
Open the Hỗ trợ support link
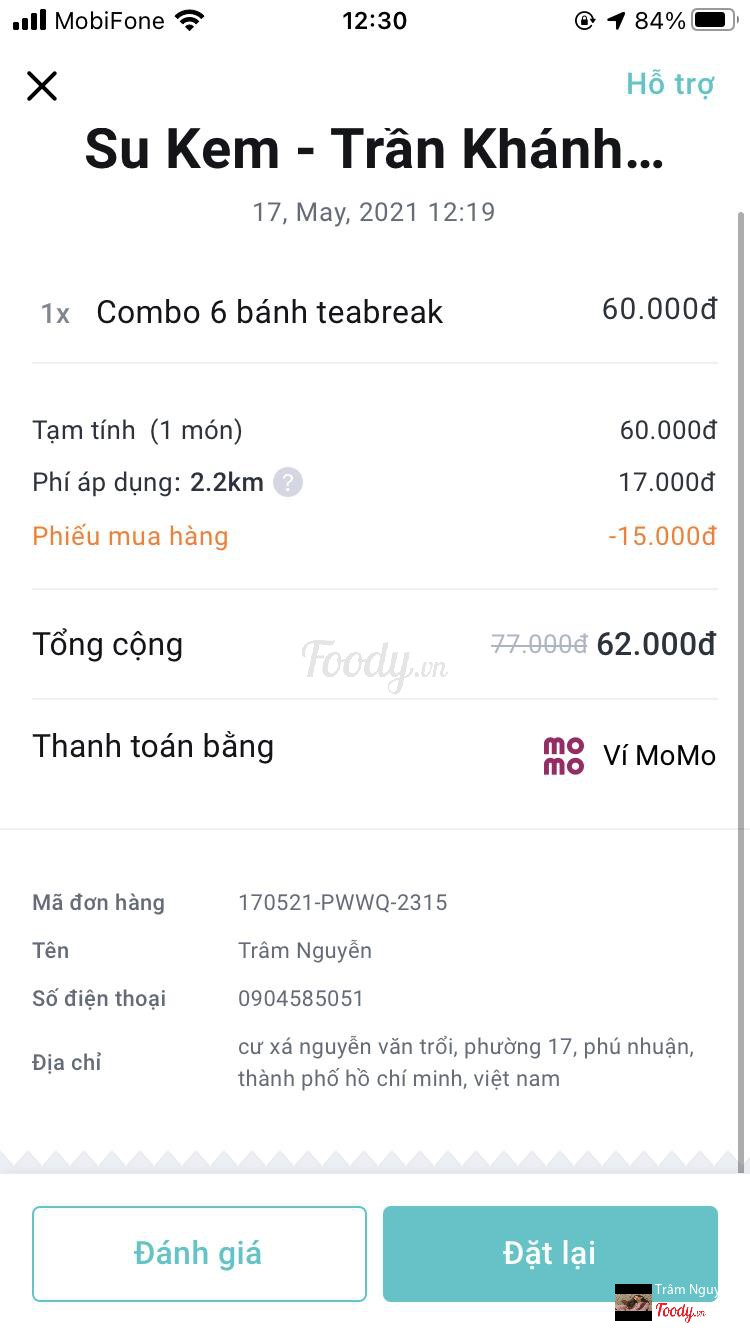[x=670, y=84]
